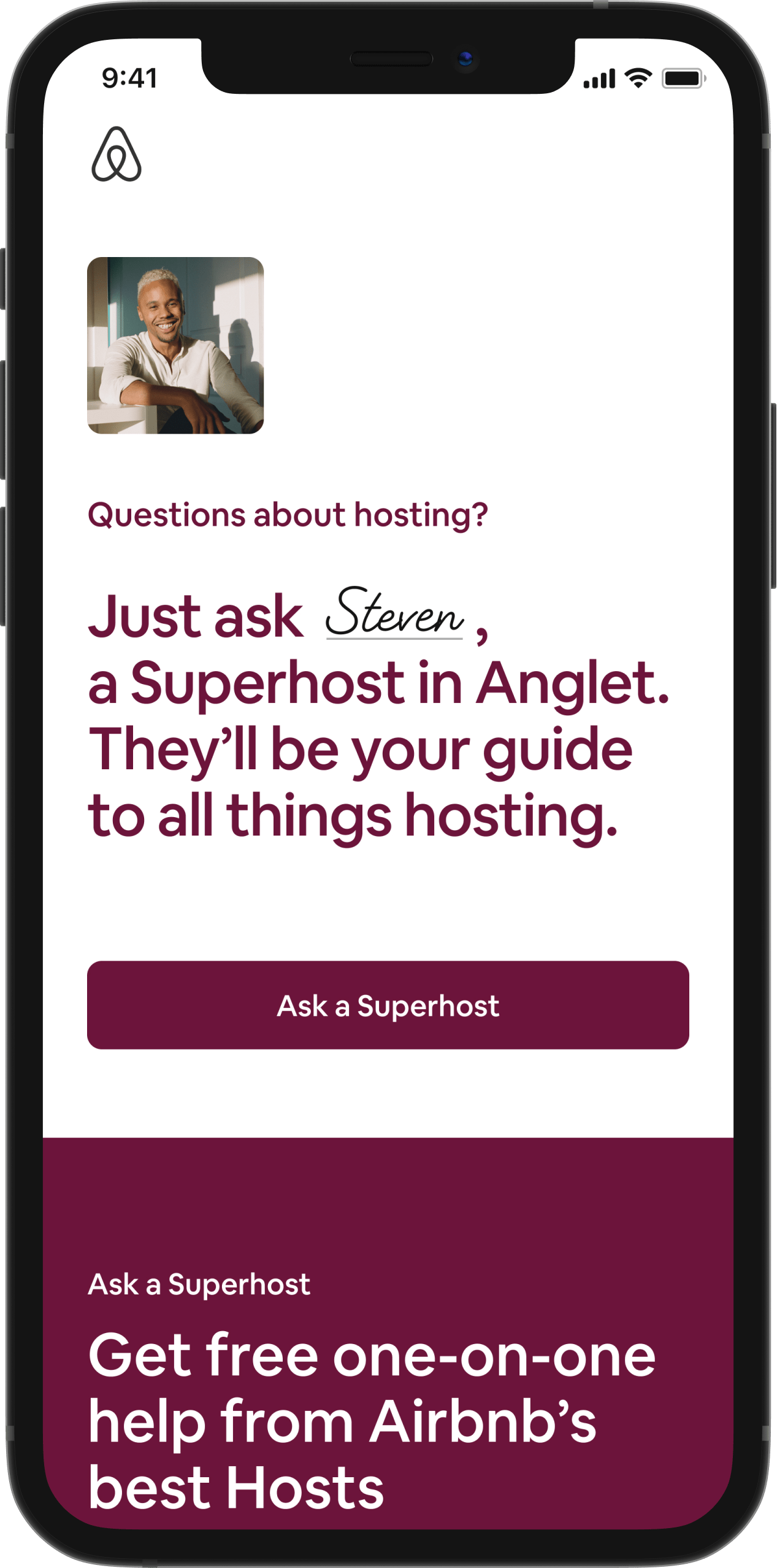The height and width of the screenshot is (1568, 777).
Task: Open the underlined Steven name link
Action: (x=394, y=612)
